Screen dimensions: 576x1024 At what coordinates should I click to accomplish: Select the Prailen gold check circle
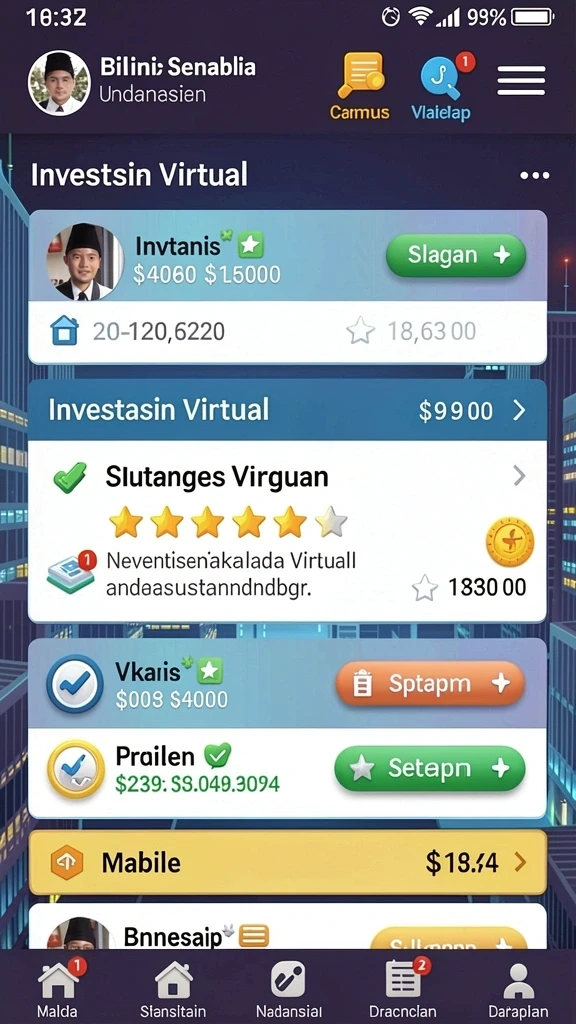tap(76, 769)
